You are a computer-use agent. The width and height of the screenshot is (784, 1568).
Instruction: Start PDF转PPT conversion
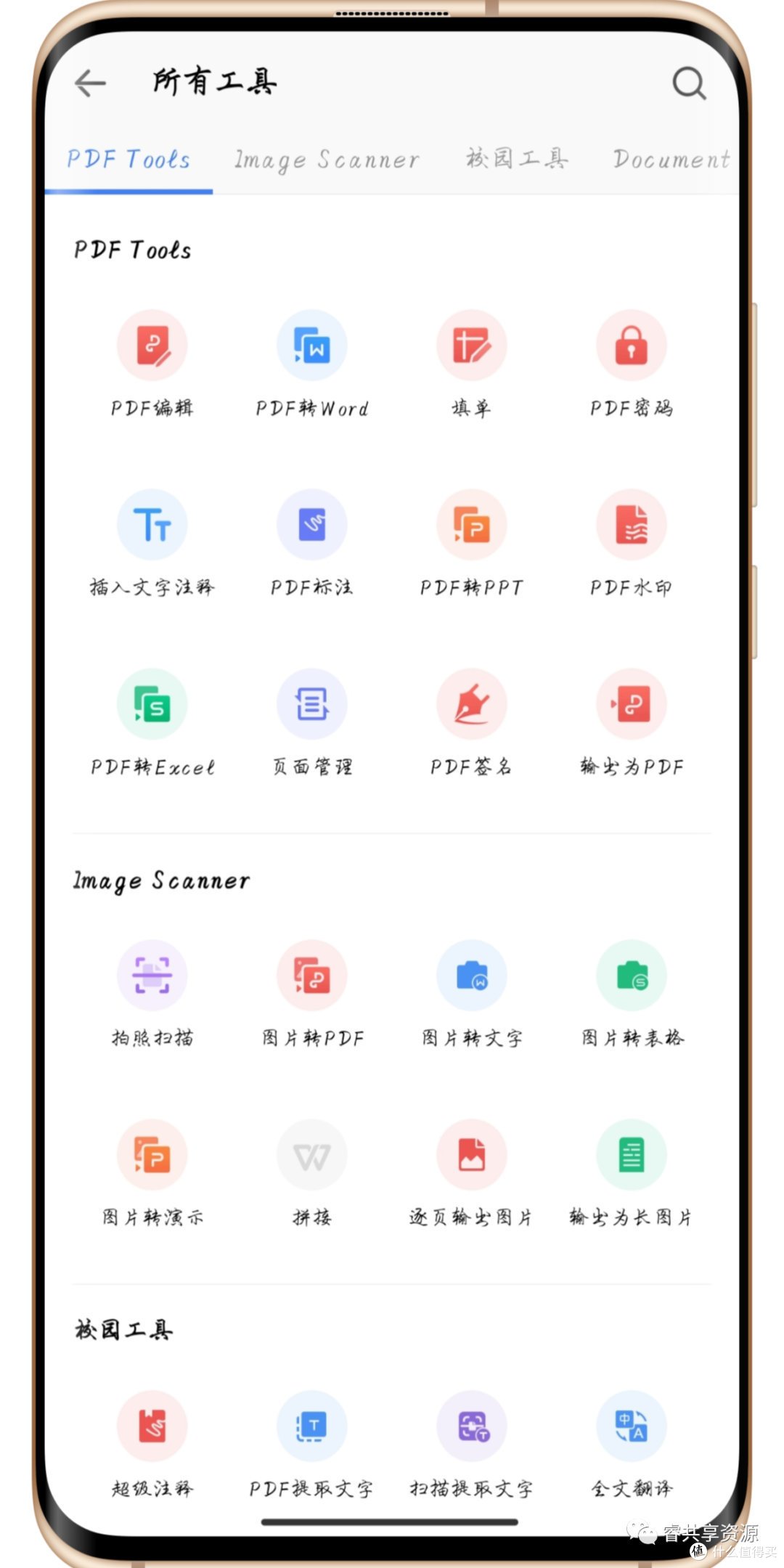[472, 524]
